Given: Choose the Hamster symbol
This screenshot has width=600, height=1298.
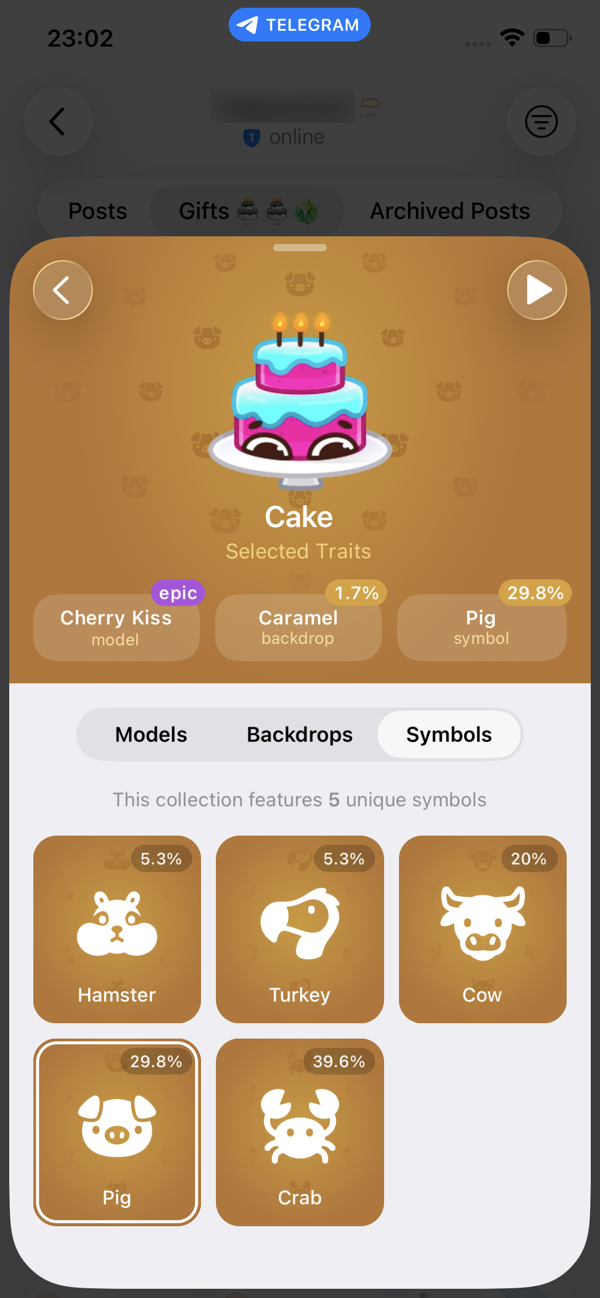Looking at the screenshot, I should [x=117, y=929].
